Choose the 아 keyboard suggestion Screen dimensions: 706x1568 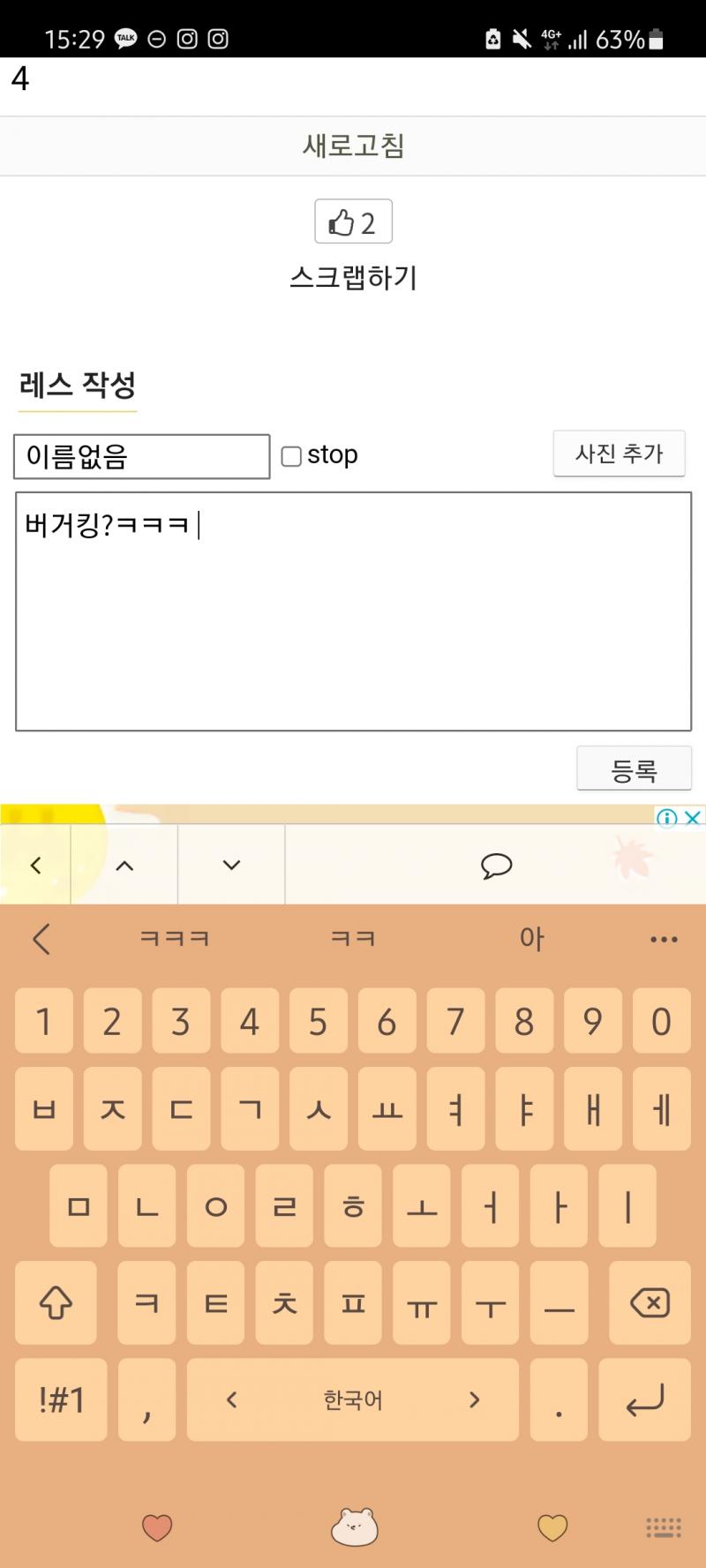tap(531, 939)
